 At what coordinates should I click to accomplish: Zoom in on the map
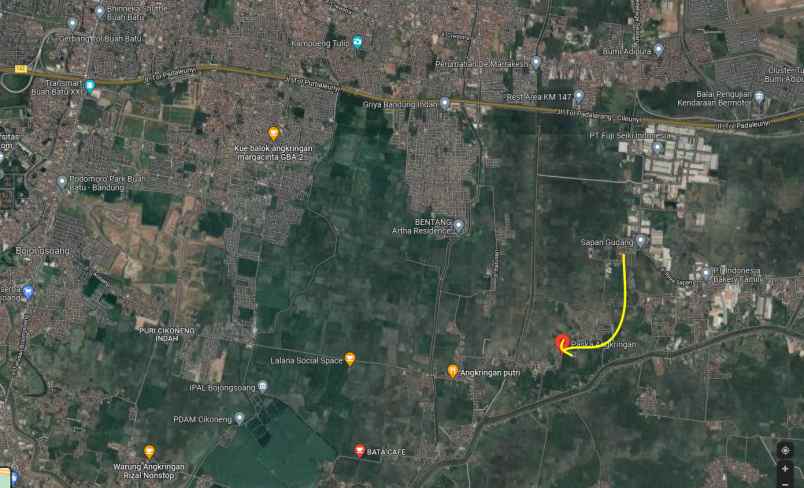pos(785,468)
